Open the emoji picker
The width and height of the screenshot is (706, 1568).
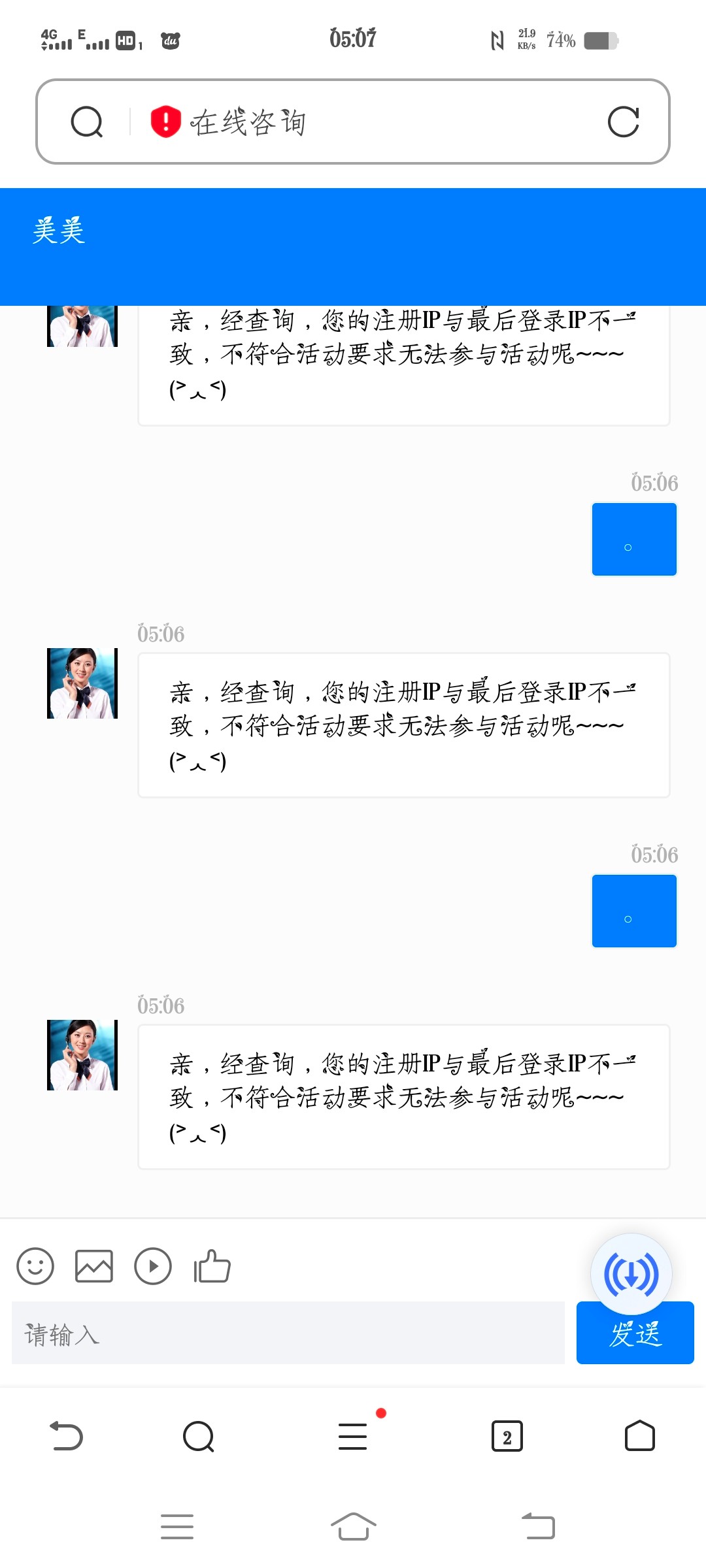click(x=35, y=1266)
